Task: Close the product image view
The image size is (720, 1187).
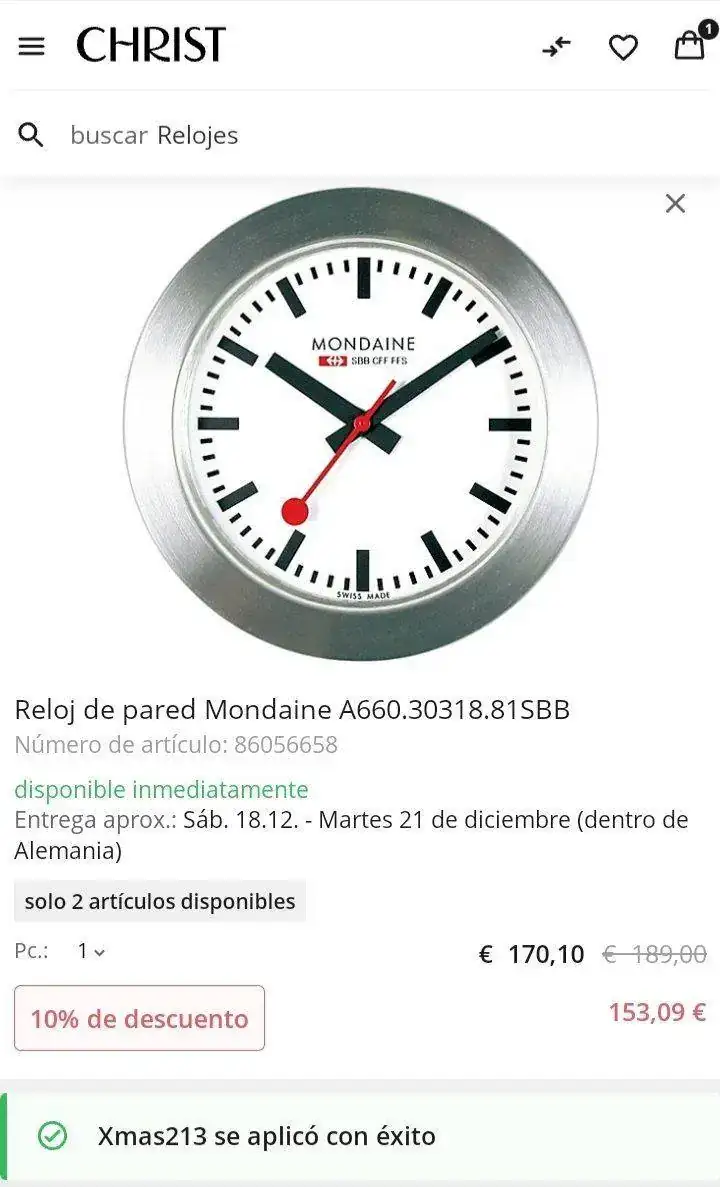Action: [676, 204]
